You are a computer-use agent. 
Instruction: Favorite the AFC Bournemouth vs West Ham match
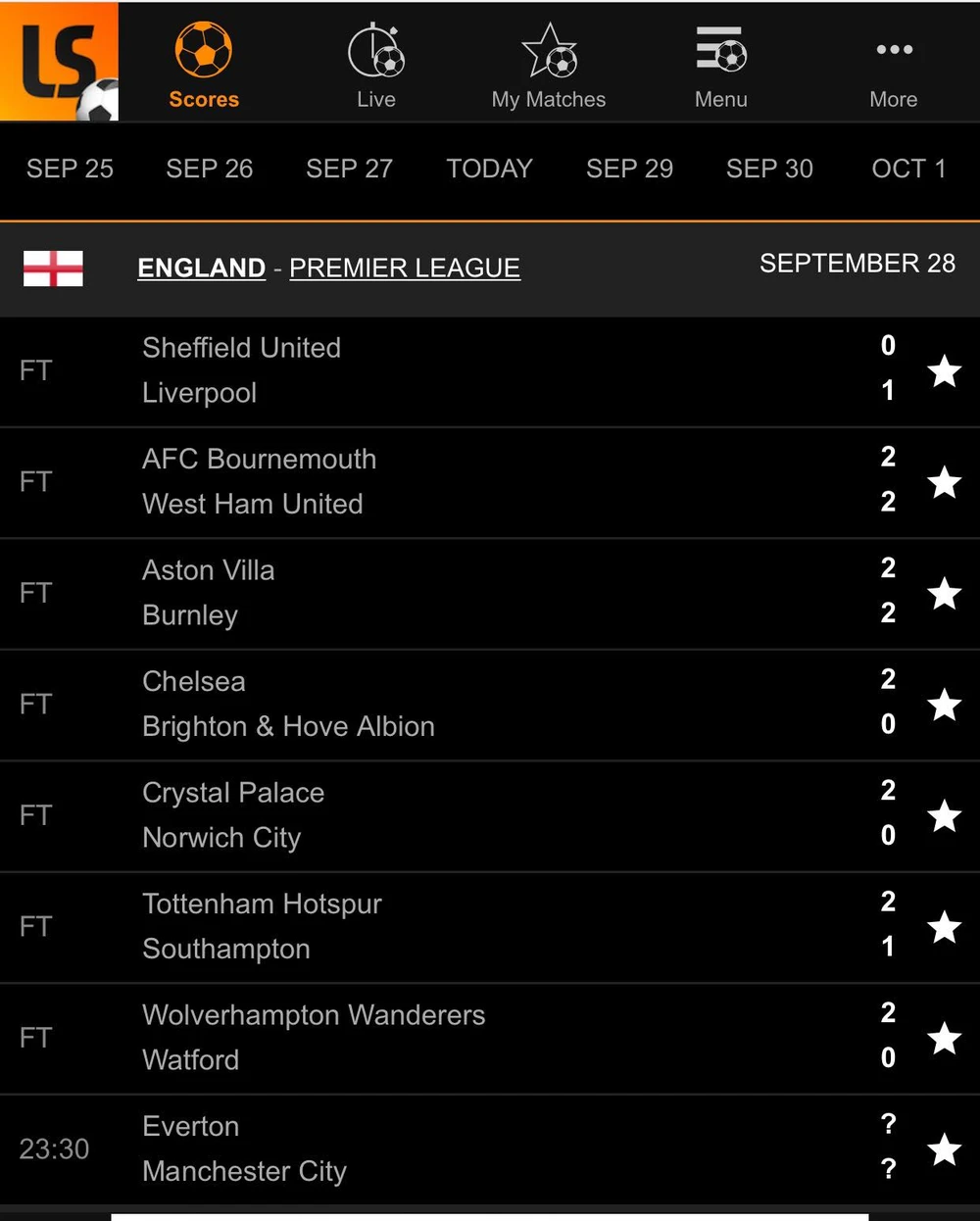[944, 482]
